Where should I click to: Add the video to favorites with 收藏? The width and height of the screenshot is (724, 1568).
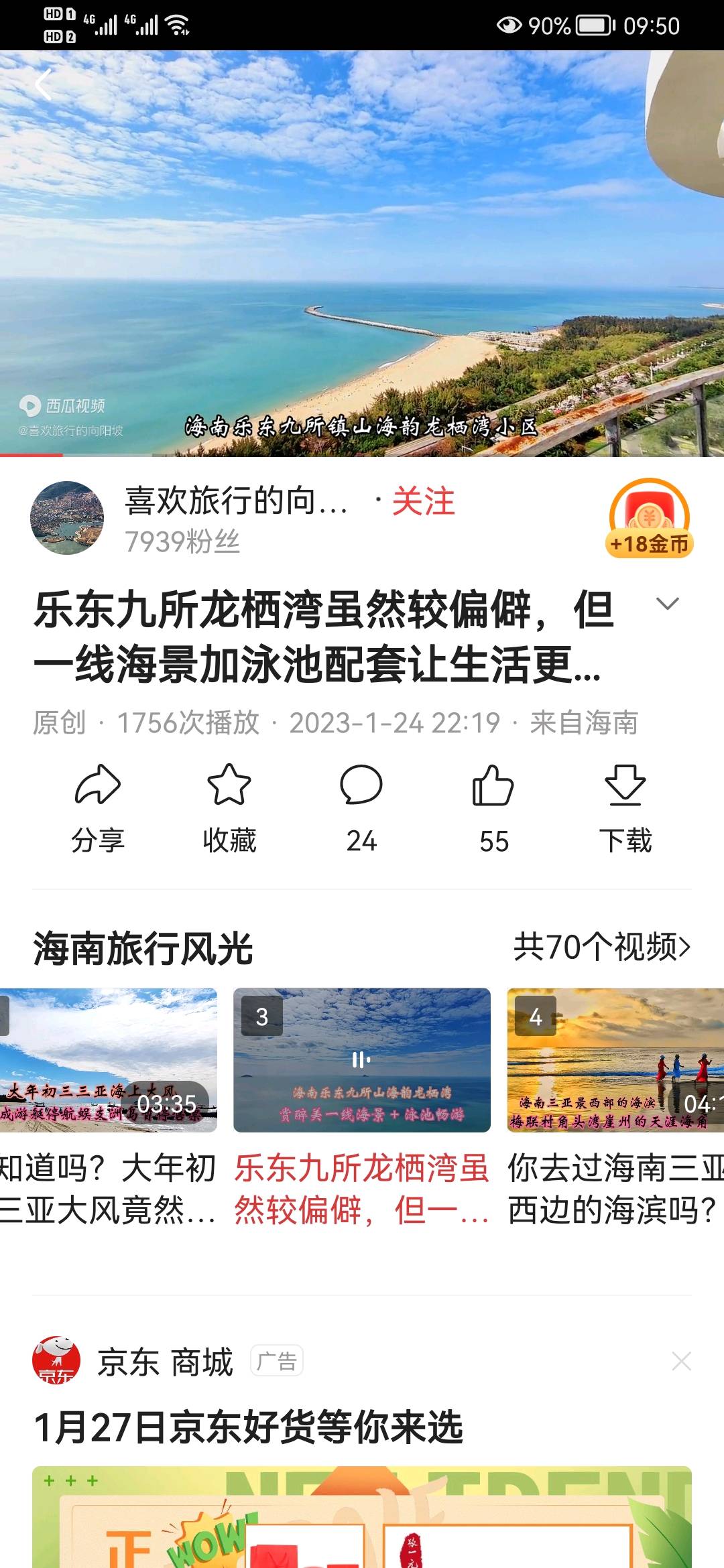point(229,808)
